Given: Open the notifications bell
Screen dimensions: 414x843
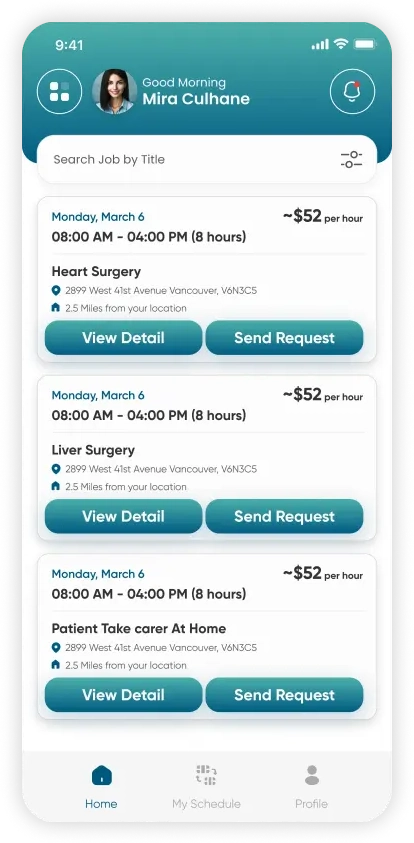Looking at the screenshot, I should click(352, 91).
